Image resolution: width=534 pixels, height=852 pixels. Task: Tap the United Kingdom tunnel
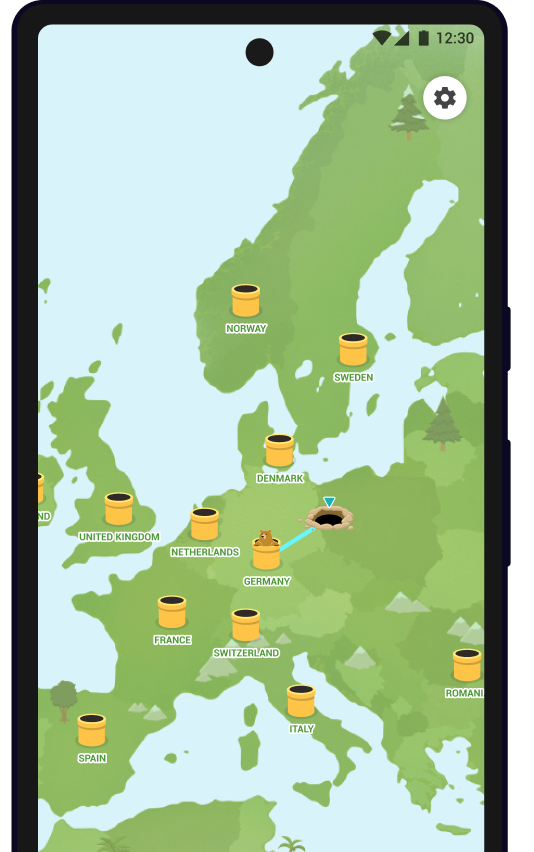pyautogui.click(x=118, y=509)
